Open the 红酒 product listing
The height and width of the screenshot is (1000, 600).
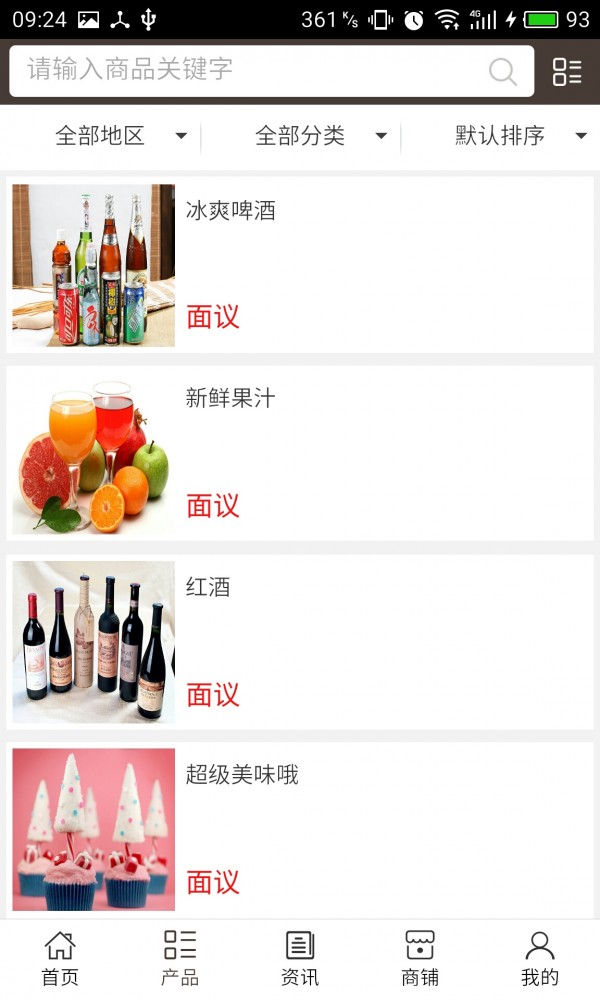[300, 641]
